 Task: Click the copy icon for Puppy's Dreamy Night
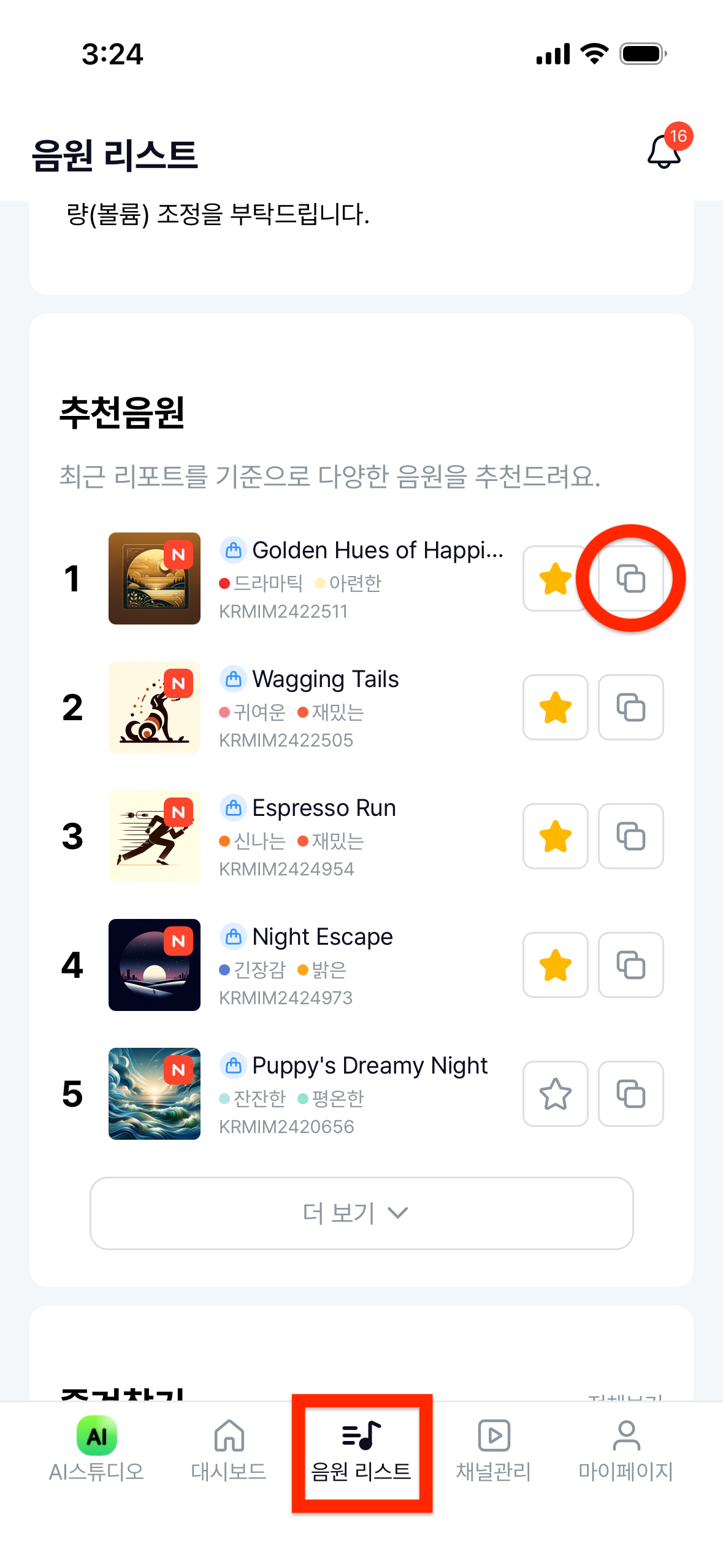tap(631, 1094)
